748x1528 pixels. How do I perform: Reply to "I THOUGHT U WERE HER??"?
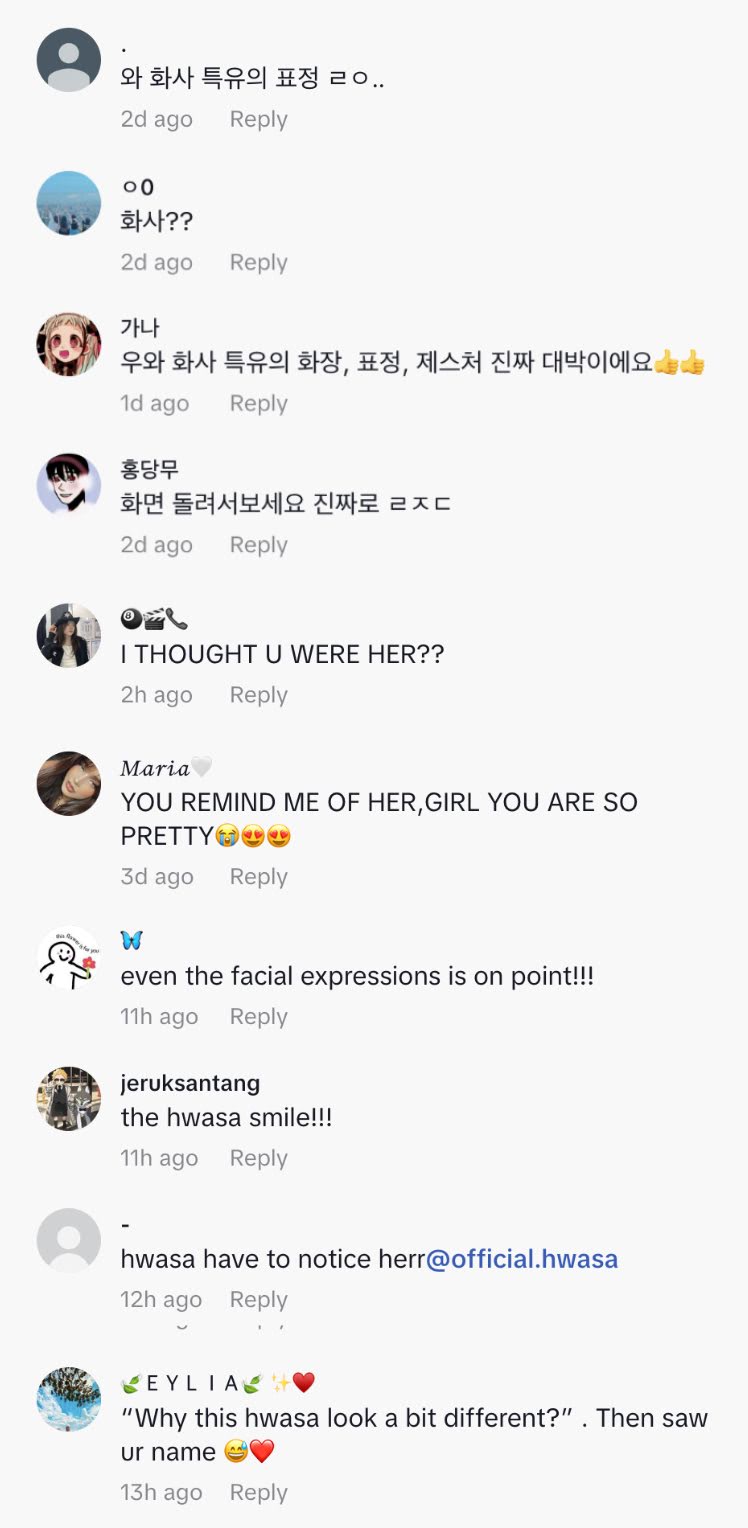tap(258, 695)
